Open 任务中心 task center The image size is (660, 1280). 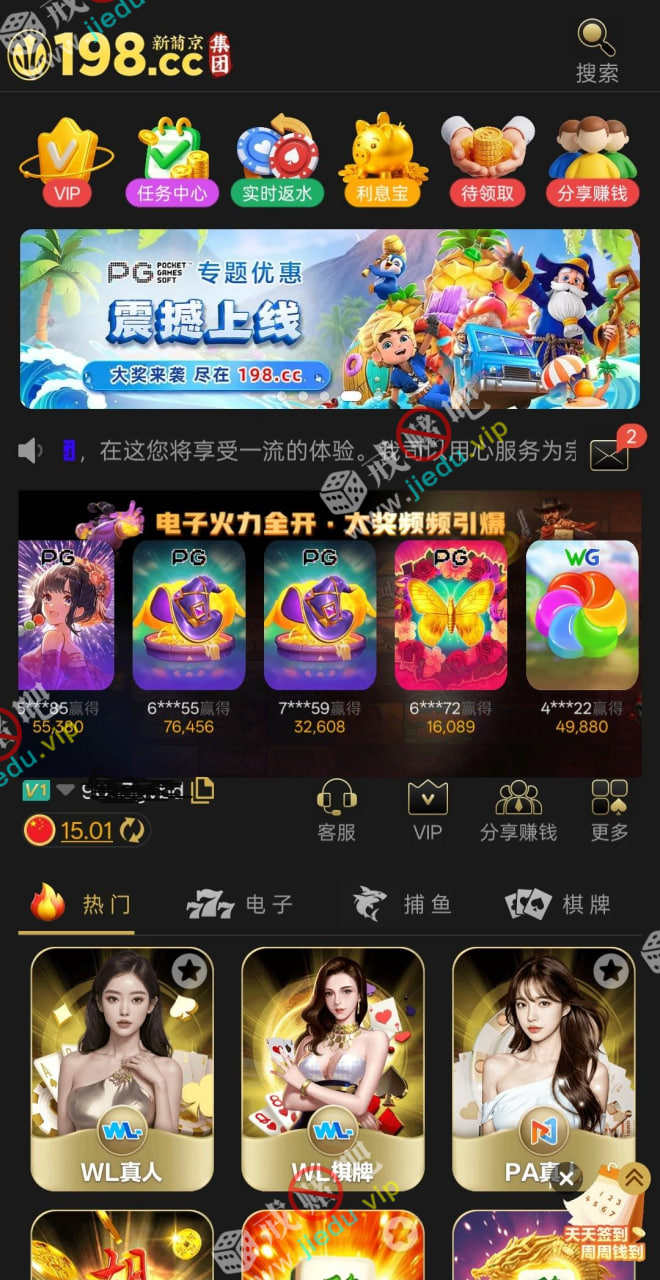[x=172, y=162]
